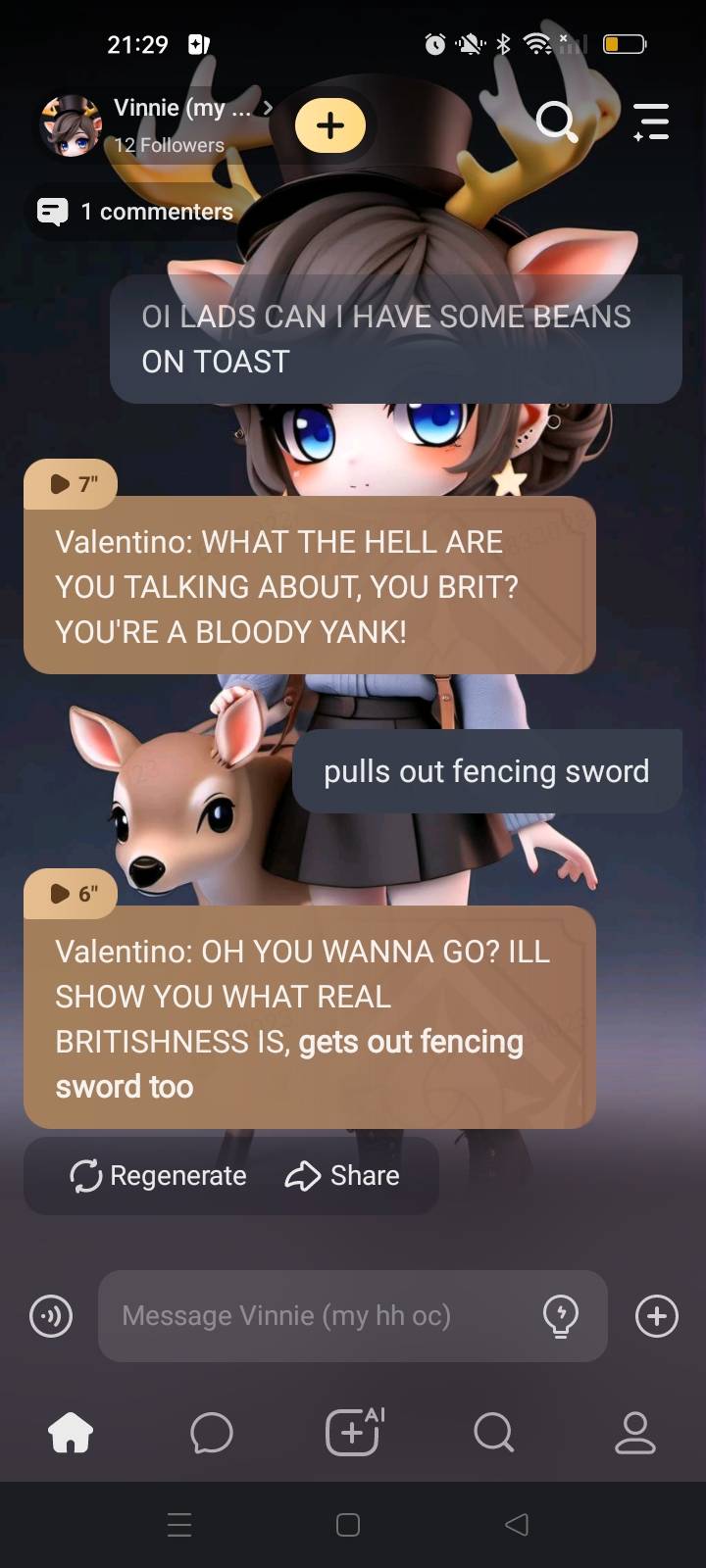This screenshot has width=706, height=1568.
Task: Create a new AI character
Action: point(353,1434)
